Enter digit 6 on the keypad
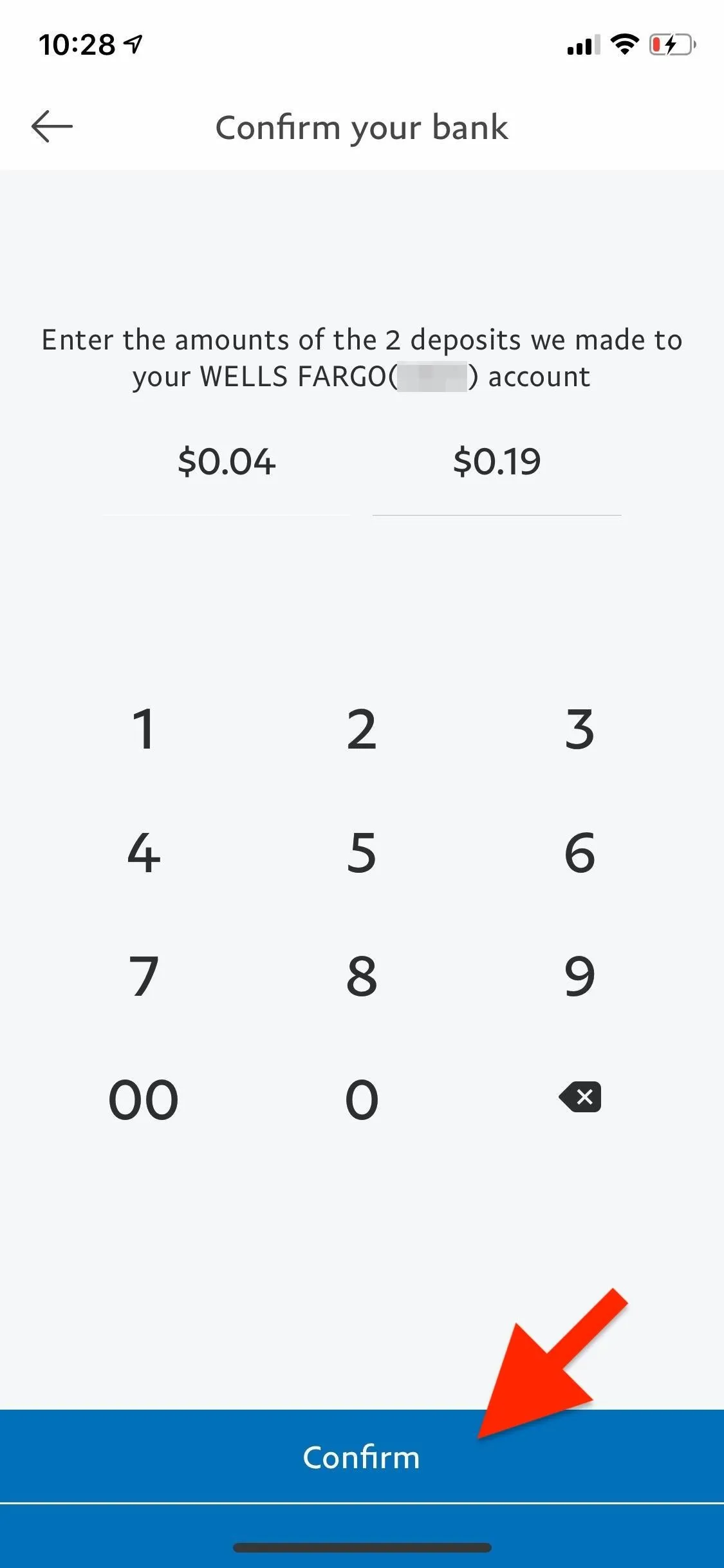This screenshot has height=1568, width=724. coord(580,853)
